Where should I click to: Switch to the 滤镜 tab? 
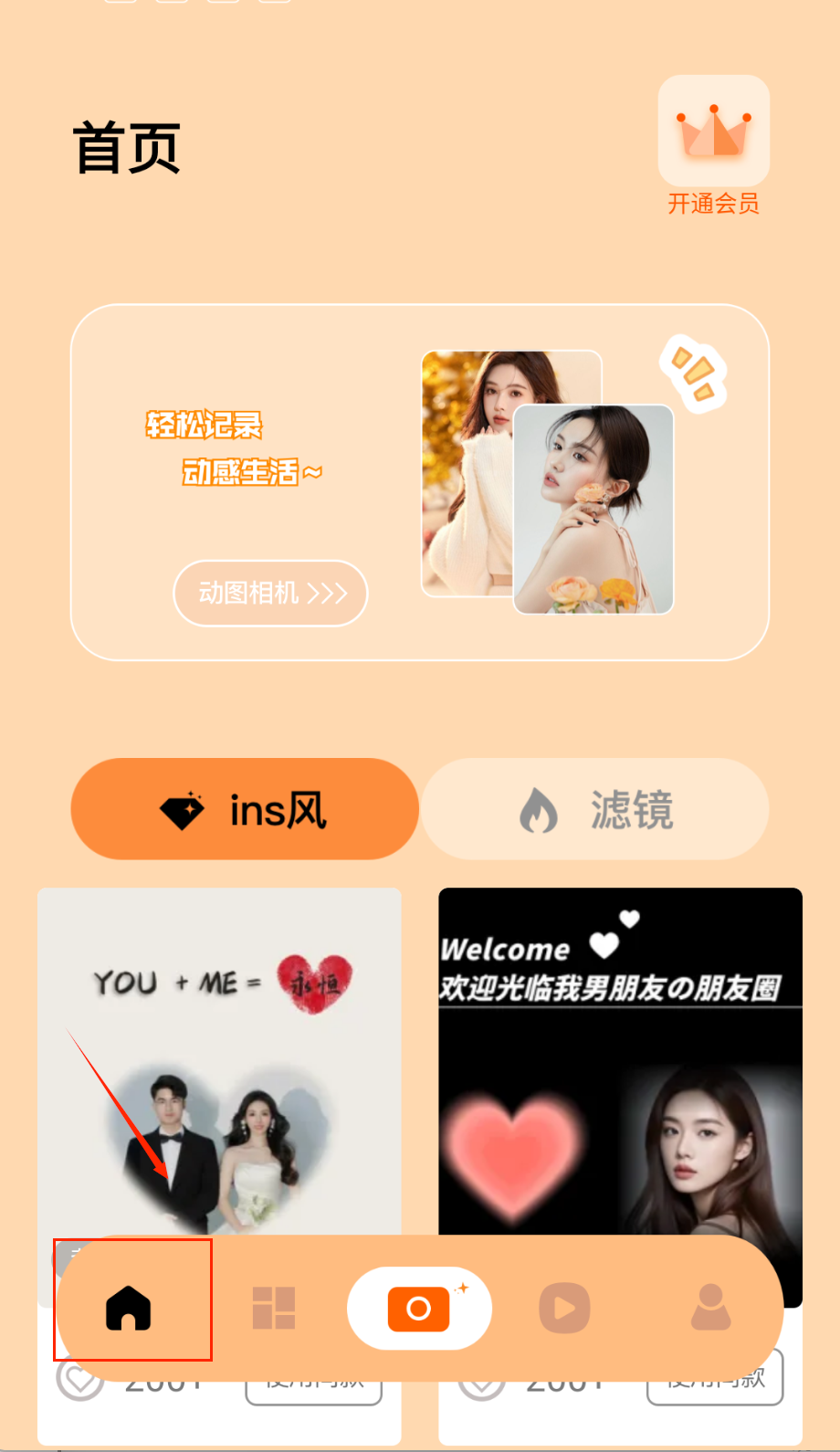coord(595,809)
